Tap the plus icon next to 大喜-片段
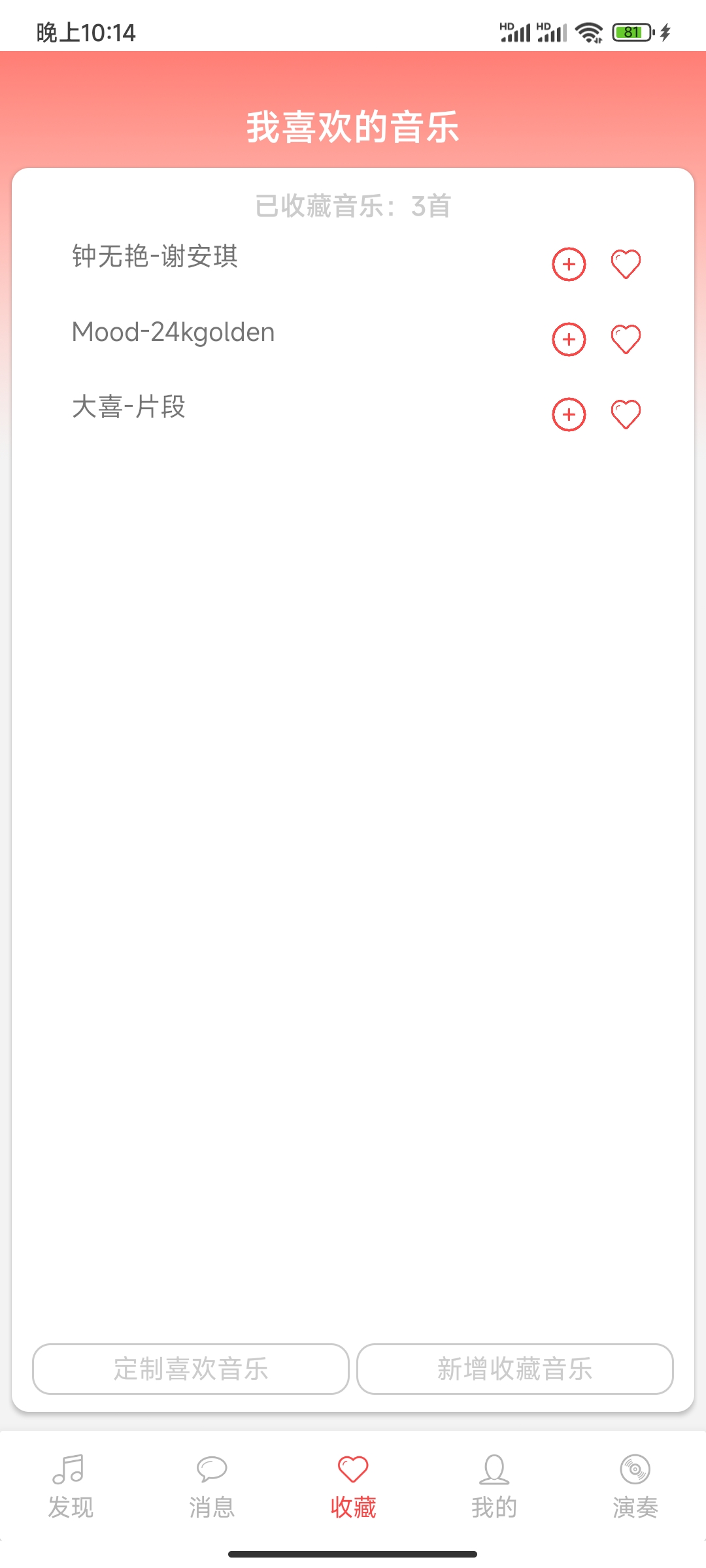This screenshot has height=1568, width=706. pyautogui.click(x=569, y=415)
